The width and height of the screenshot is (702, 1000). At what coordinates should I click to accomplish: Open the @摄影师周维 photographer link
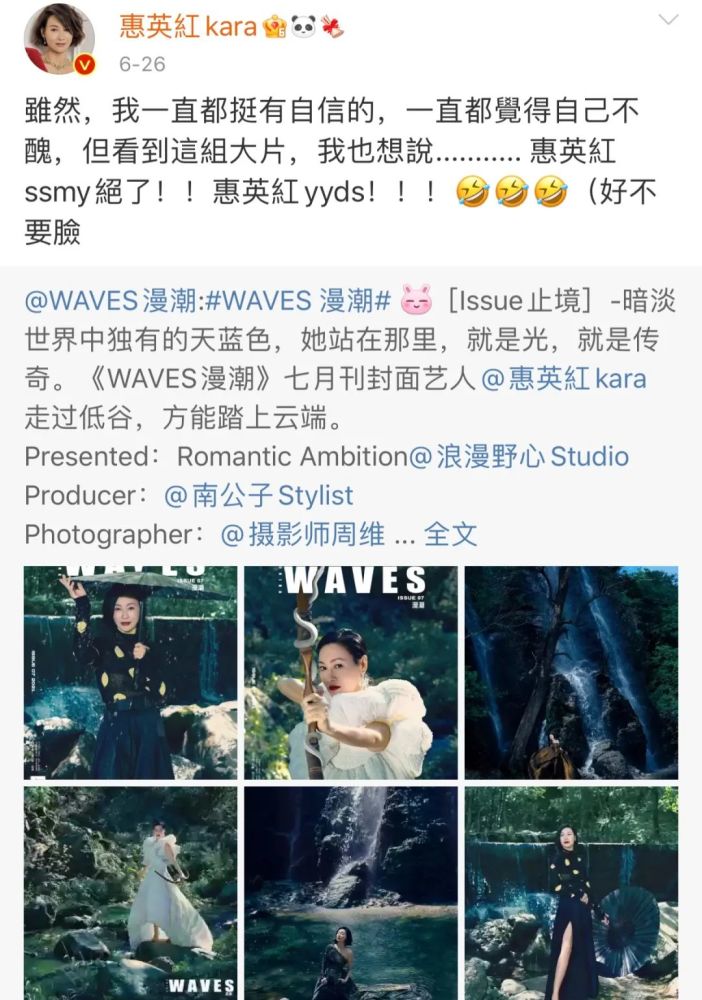click(301, 535)
